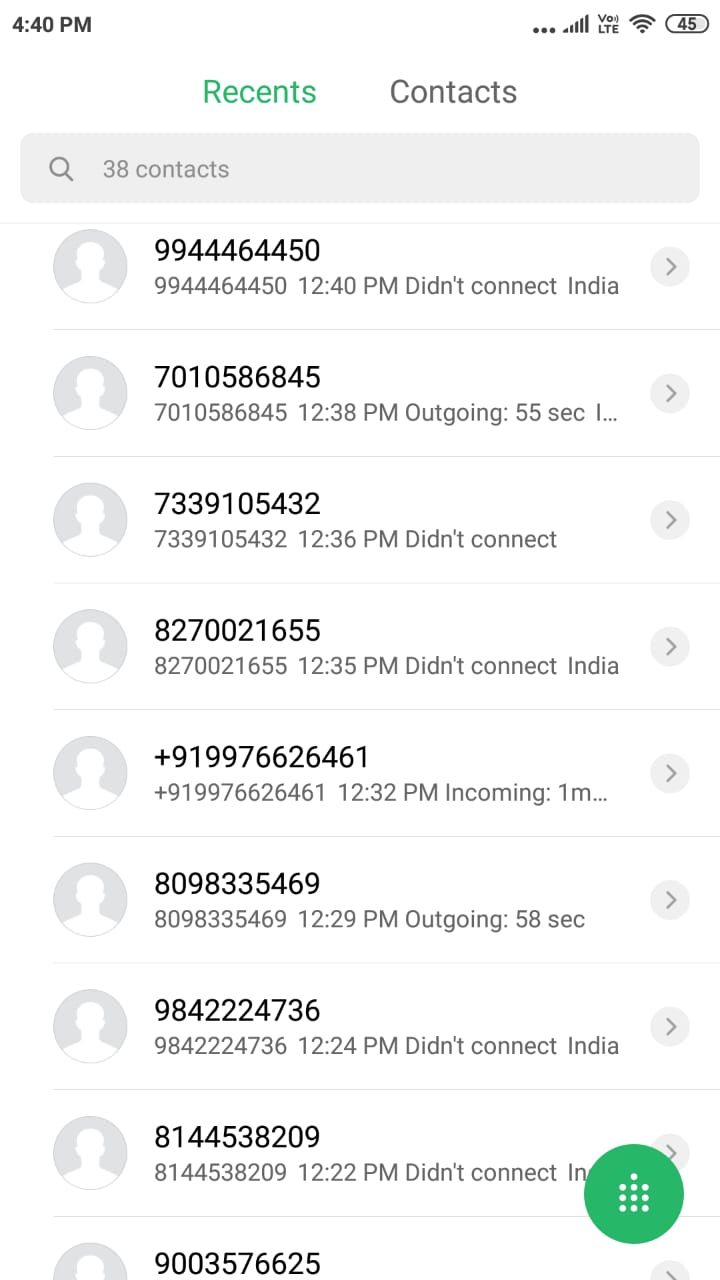Tap the 38 contacts search field
Image resolution: width=720 pixels, height=1280 pixels.
coord(360,168)
